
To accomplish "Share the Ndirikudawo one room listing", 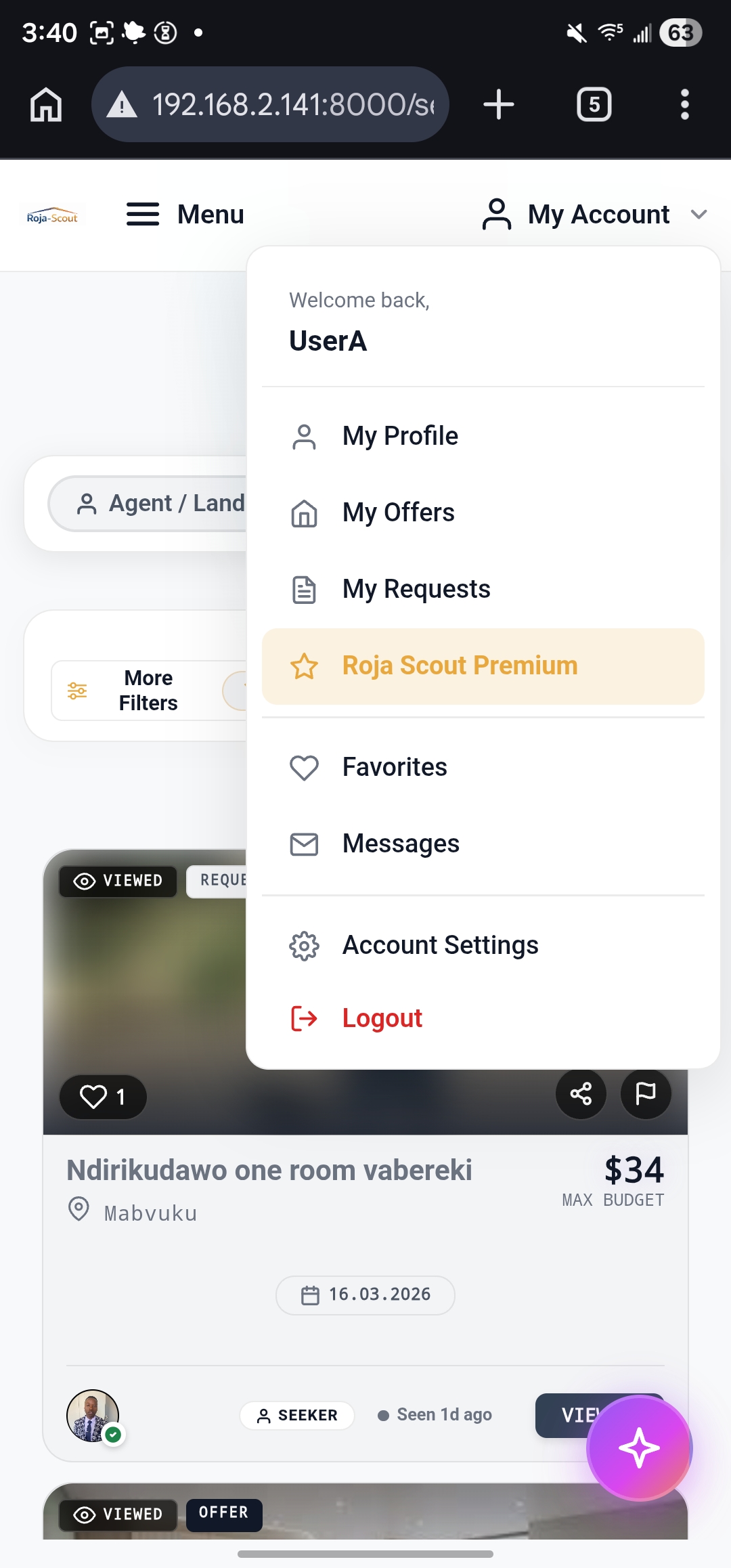I will coord(581,1093).
